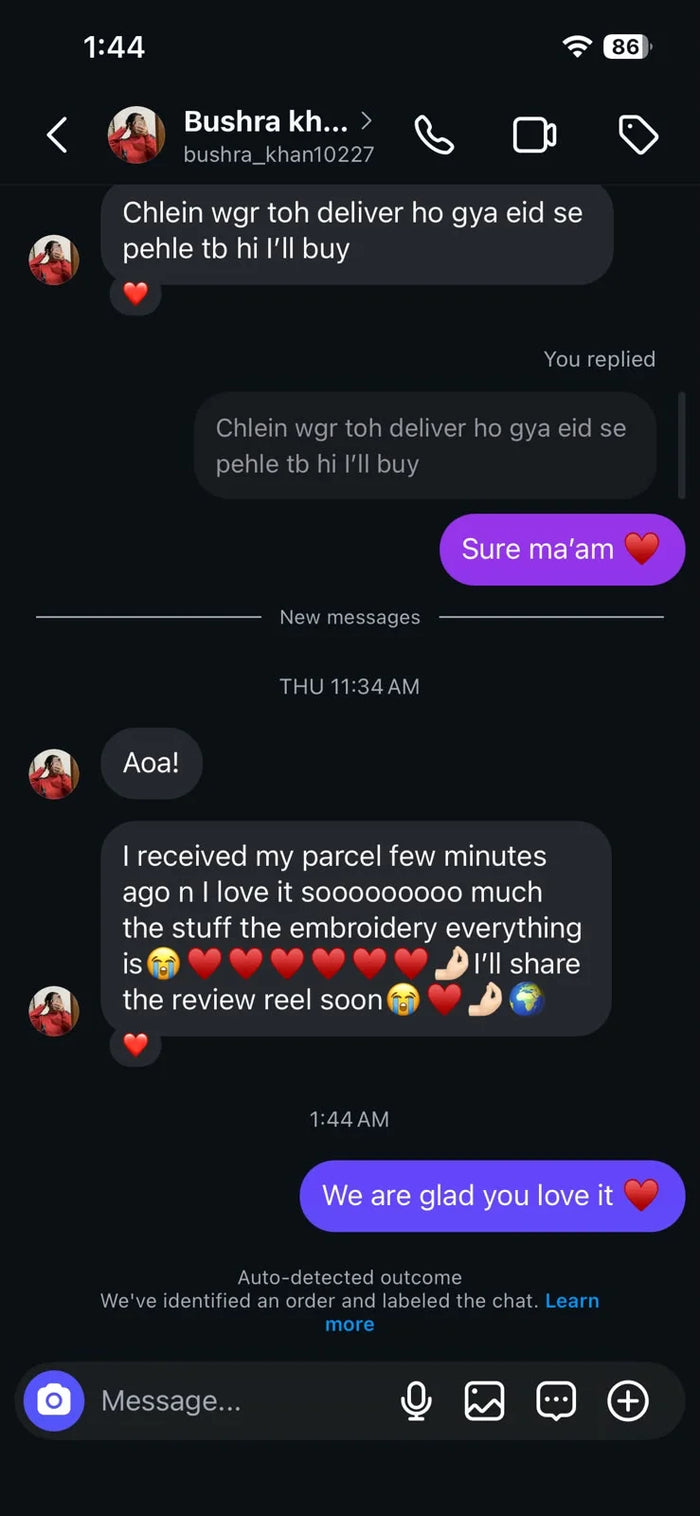Open the photo gallery picker

click(485, 1401)
